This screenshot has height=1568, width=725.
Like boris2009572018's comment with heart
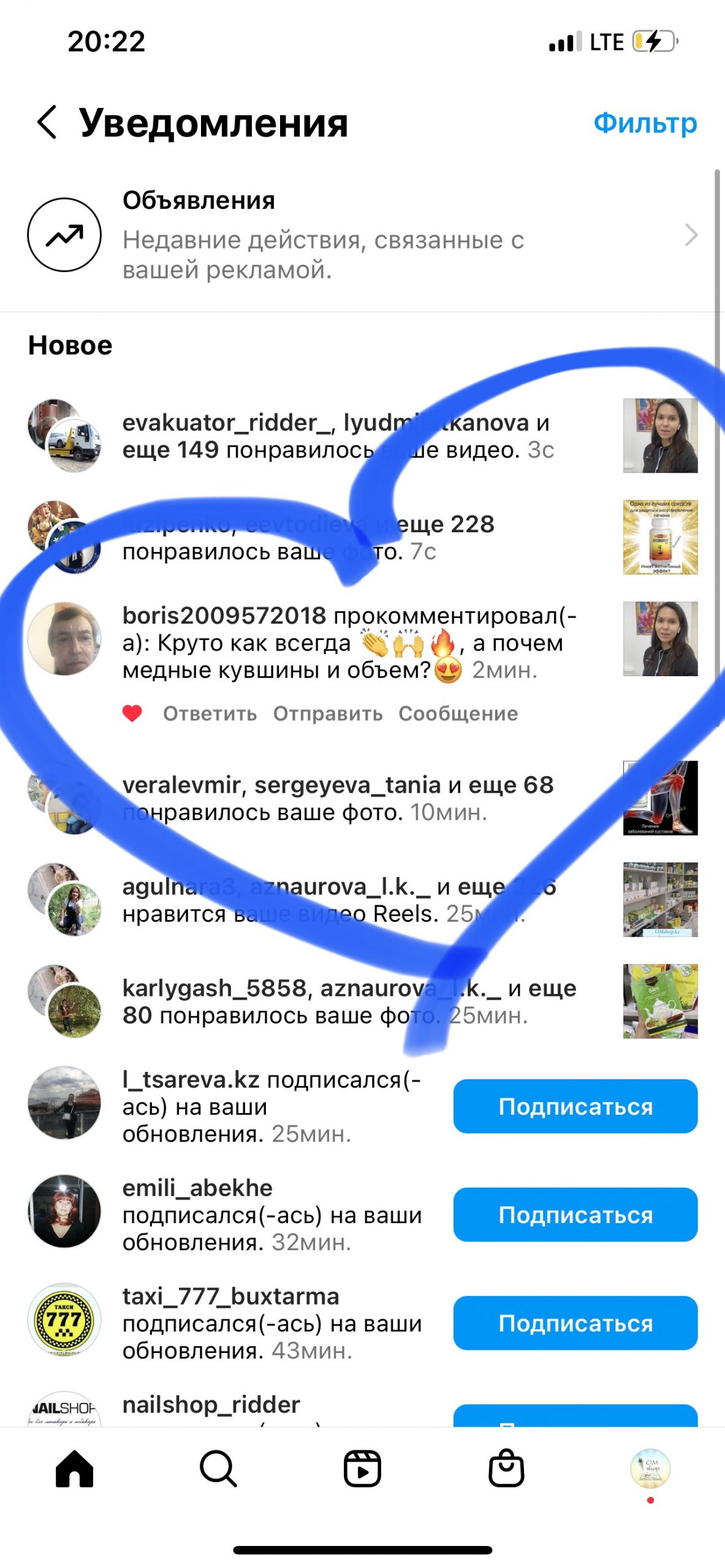pos(132,714)
